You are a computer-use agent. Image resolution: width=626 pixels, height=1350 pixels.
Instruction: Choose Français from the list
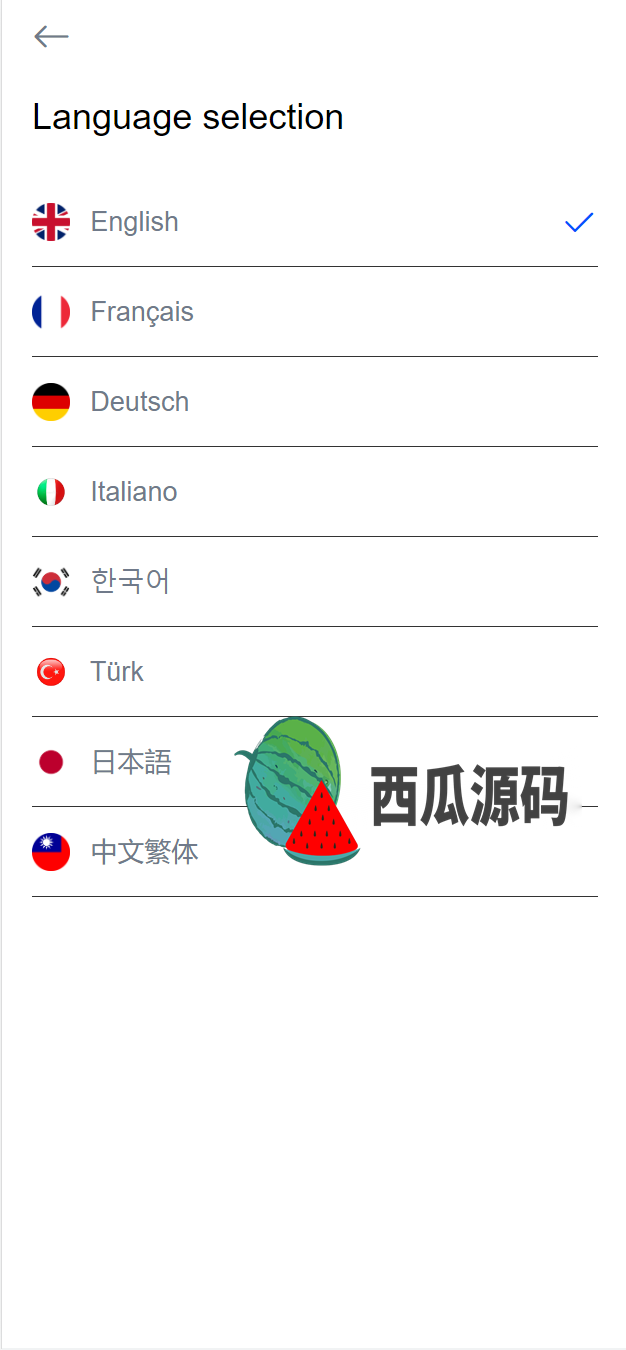tap(315, 312)
